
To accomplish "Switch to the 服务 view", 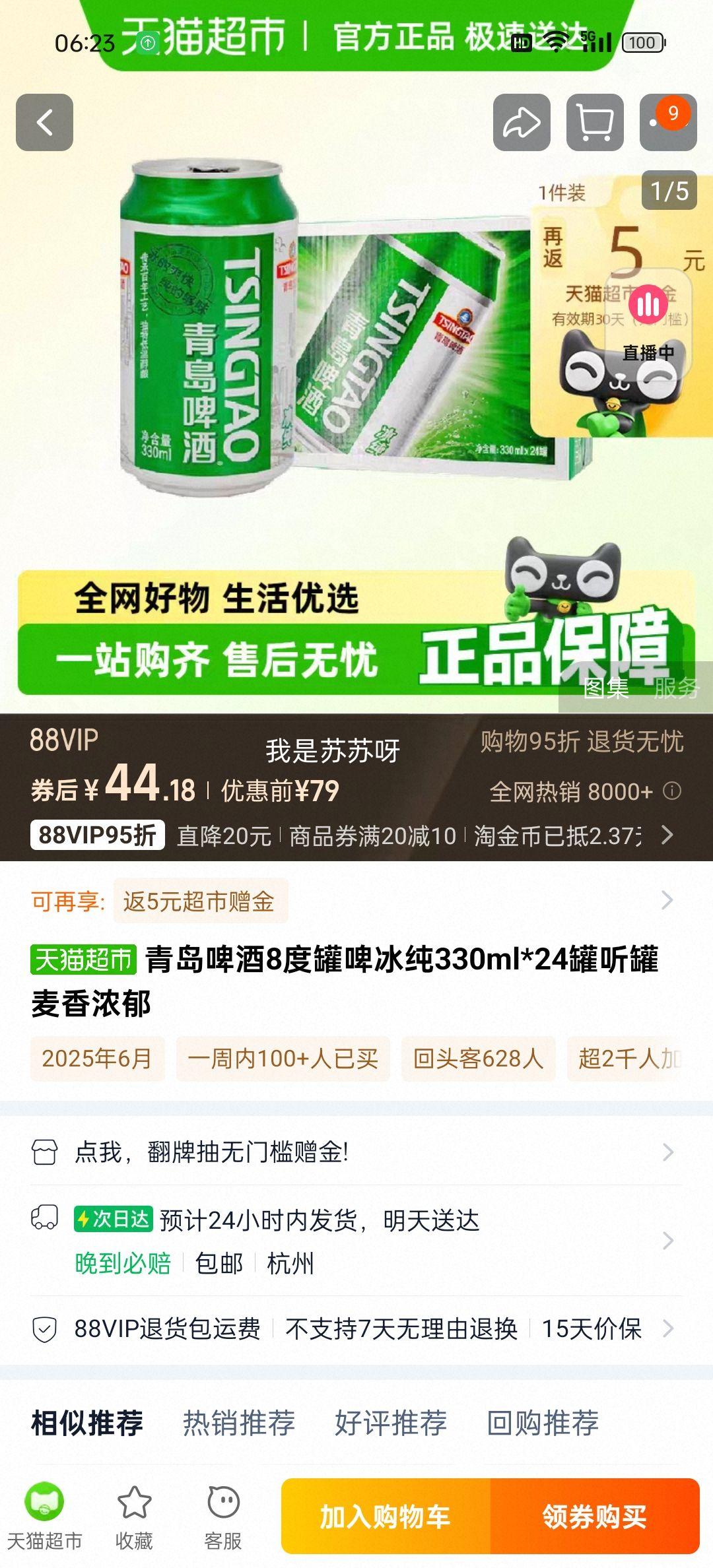I will point(677,688).
